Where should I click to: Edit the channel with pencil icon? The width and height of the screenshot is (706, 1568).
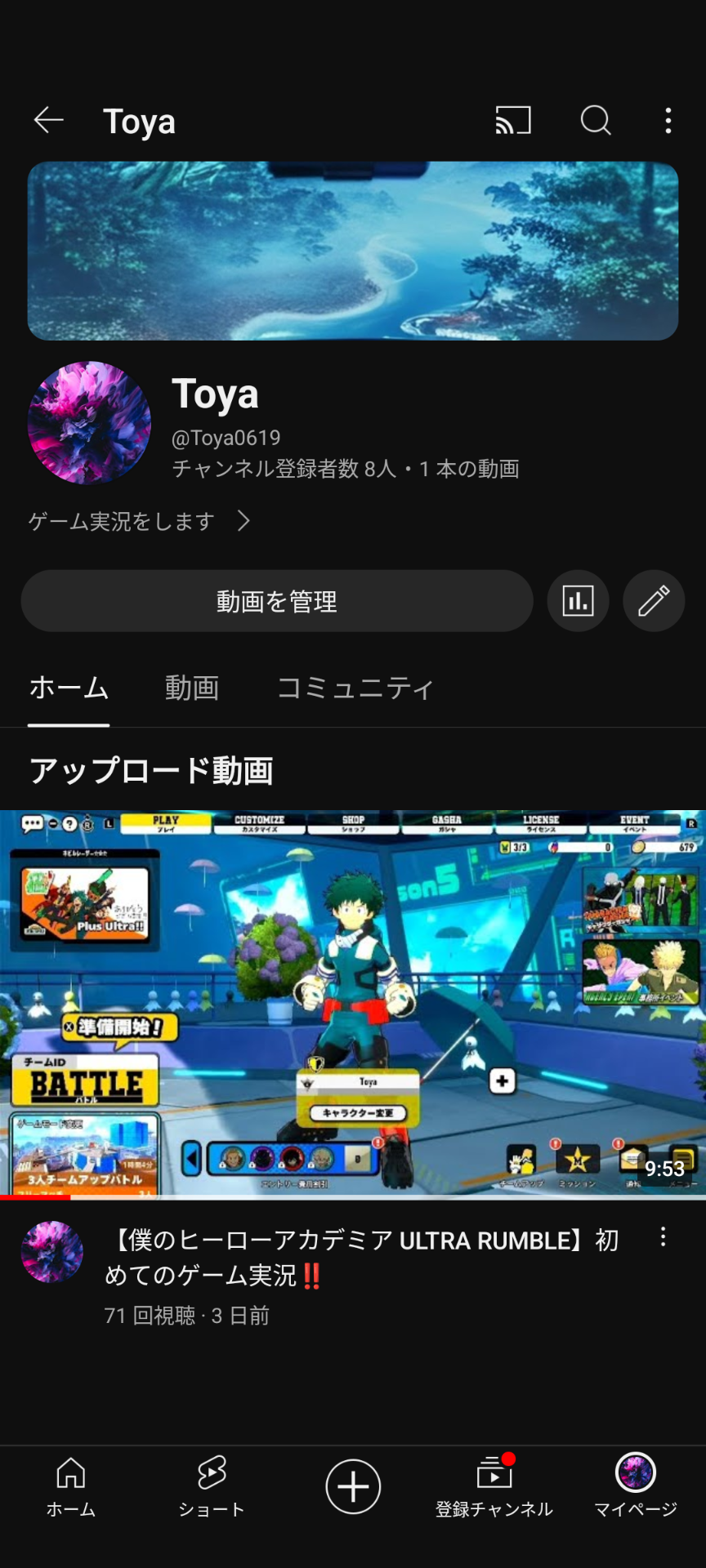(x=654, y=602)
